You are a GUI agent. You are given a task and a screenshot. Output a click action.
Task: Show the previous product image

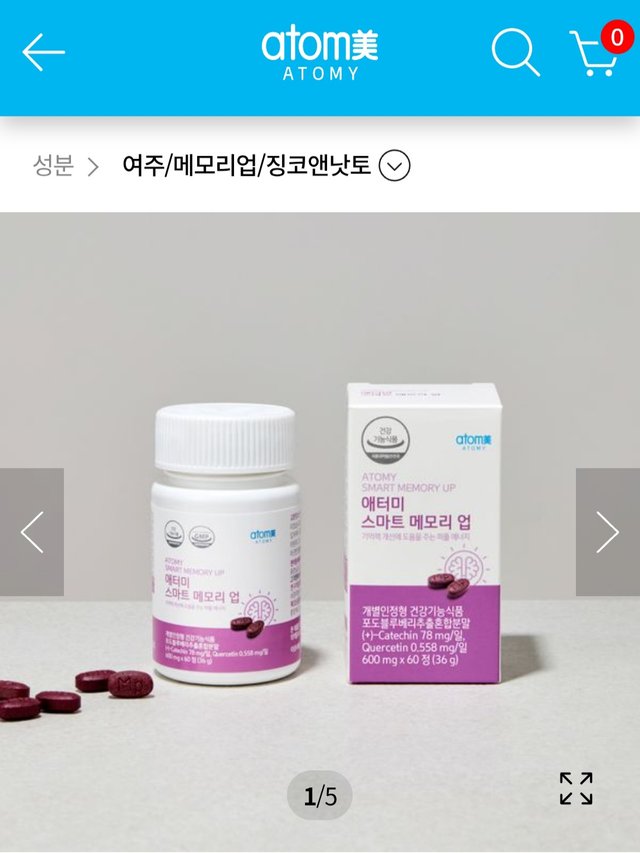click(x=32, y=532)
